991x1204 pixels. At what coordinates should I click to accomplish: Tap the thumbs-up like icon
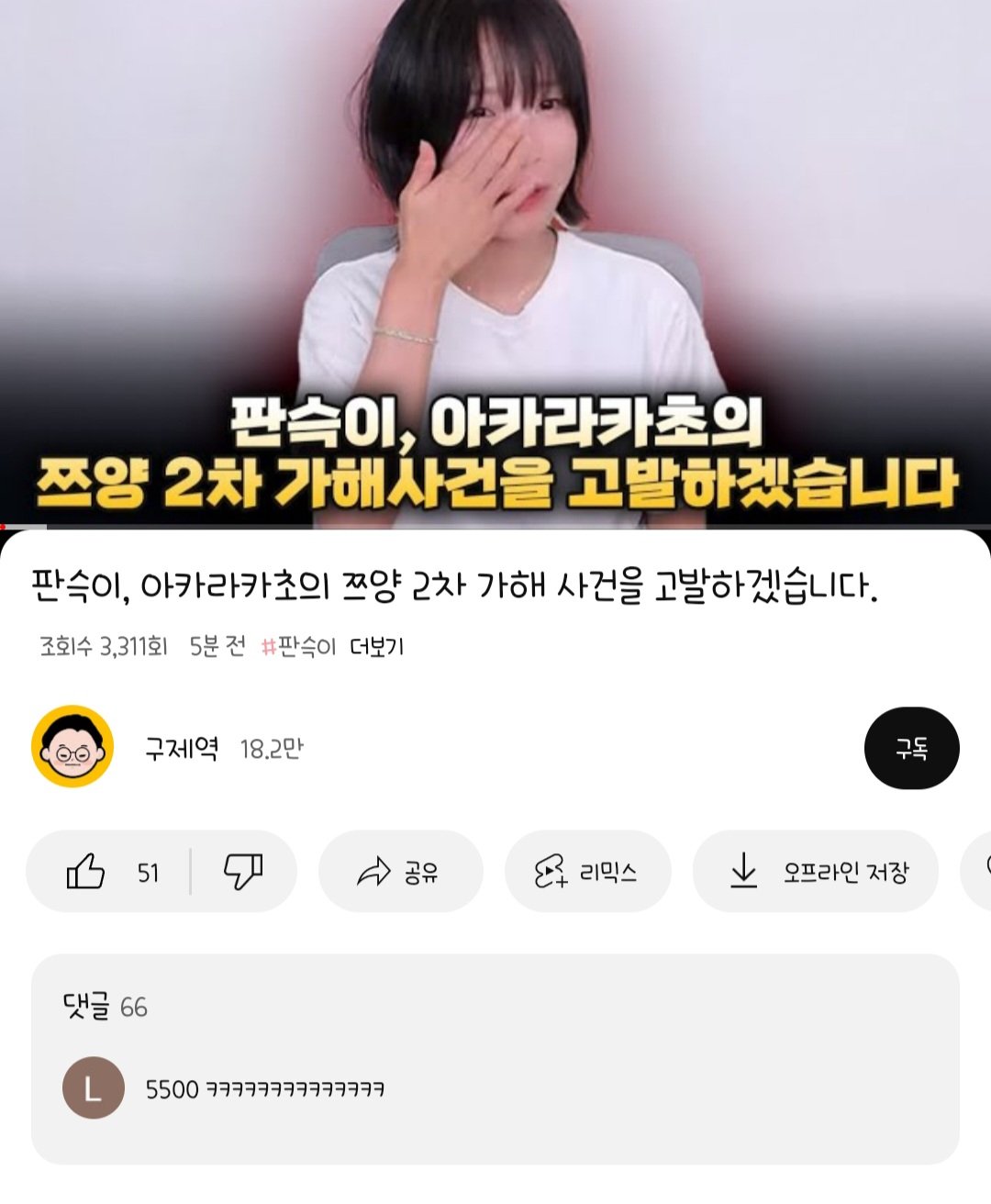click(x=85, y=872)
